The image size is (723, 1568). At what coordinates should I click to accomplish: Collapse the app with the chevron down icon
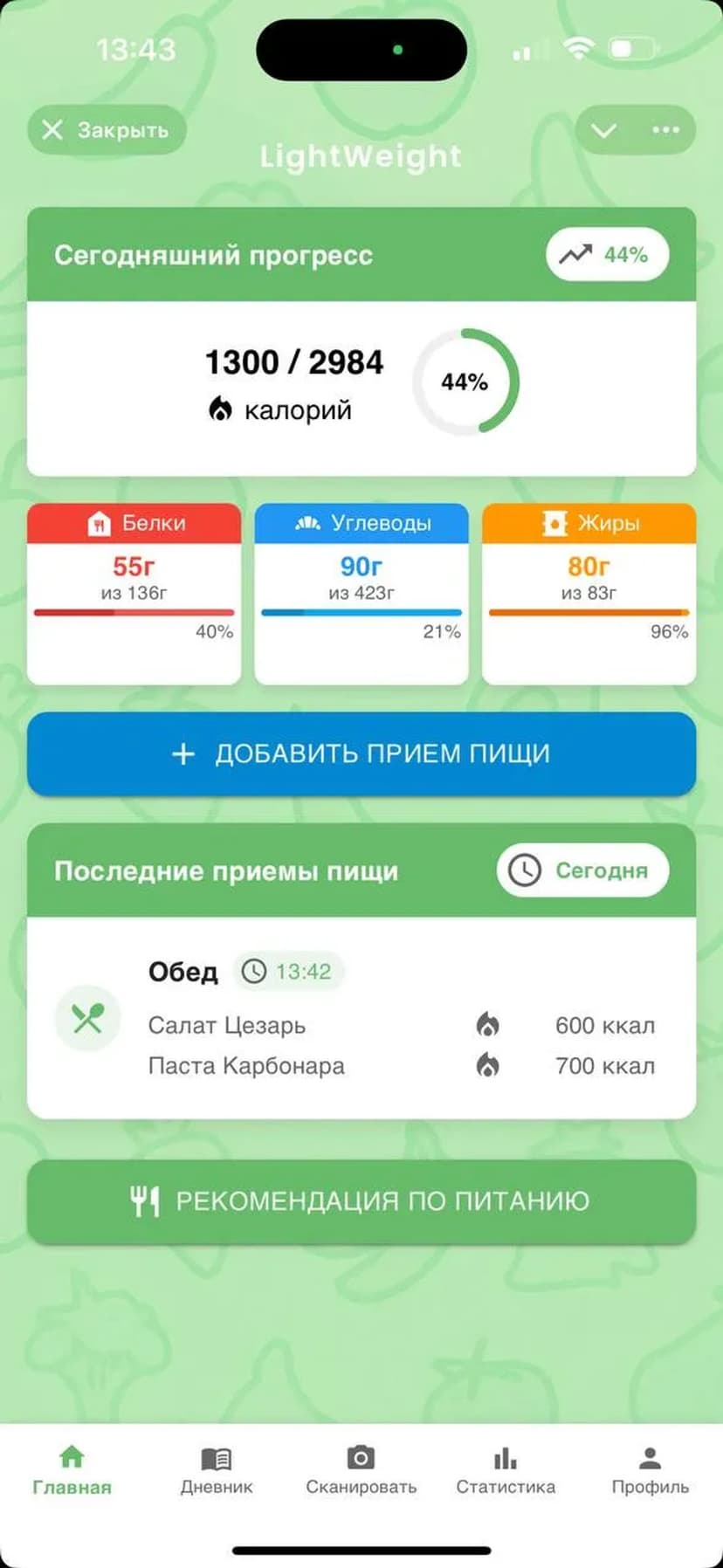pyautogui.click(x=604, y=130)
